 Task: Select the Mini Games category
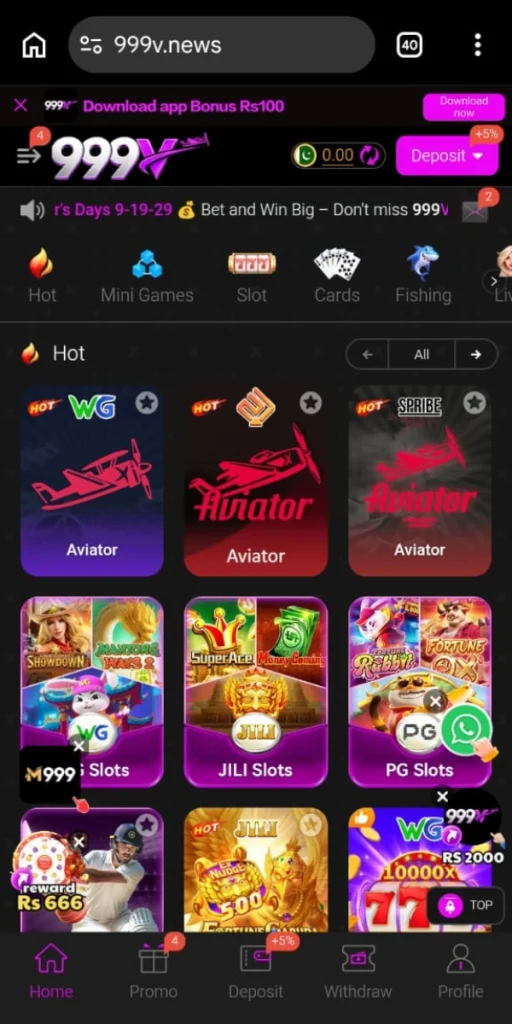(x=147, y=276)
